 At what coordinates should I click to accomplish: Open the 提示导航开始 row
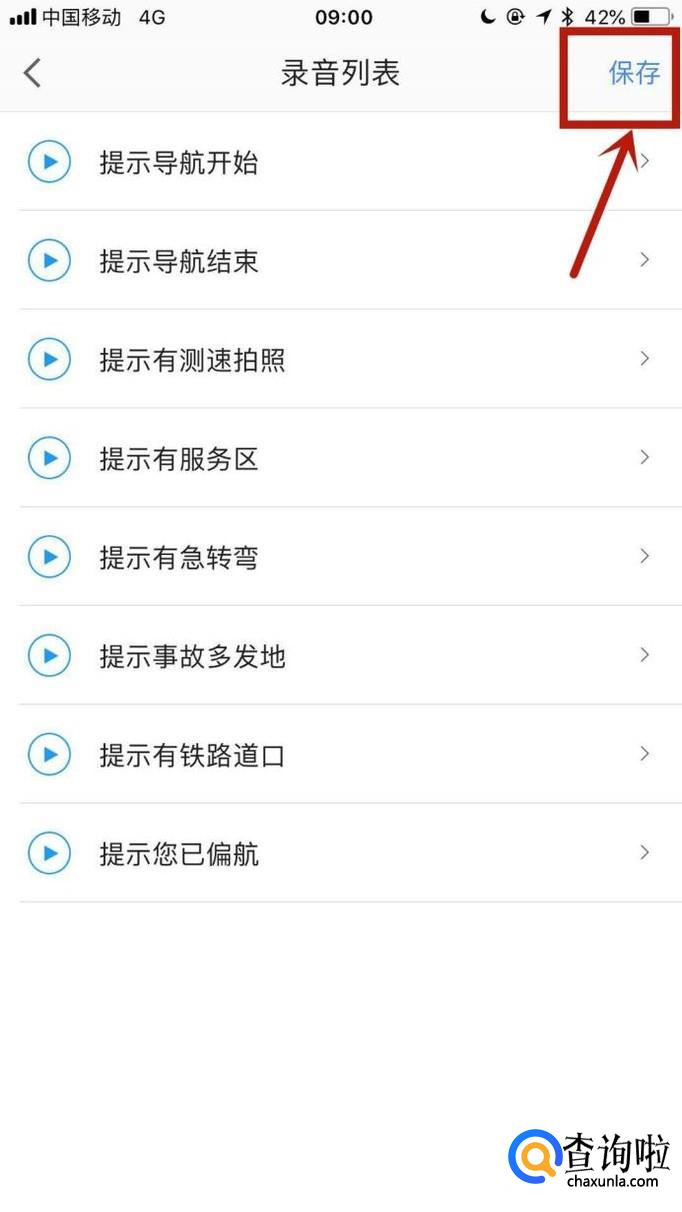coord(340,162)
